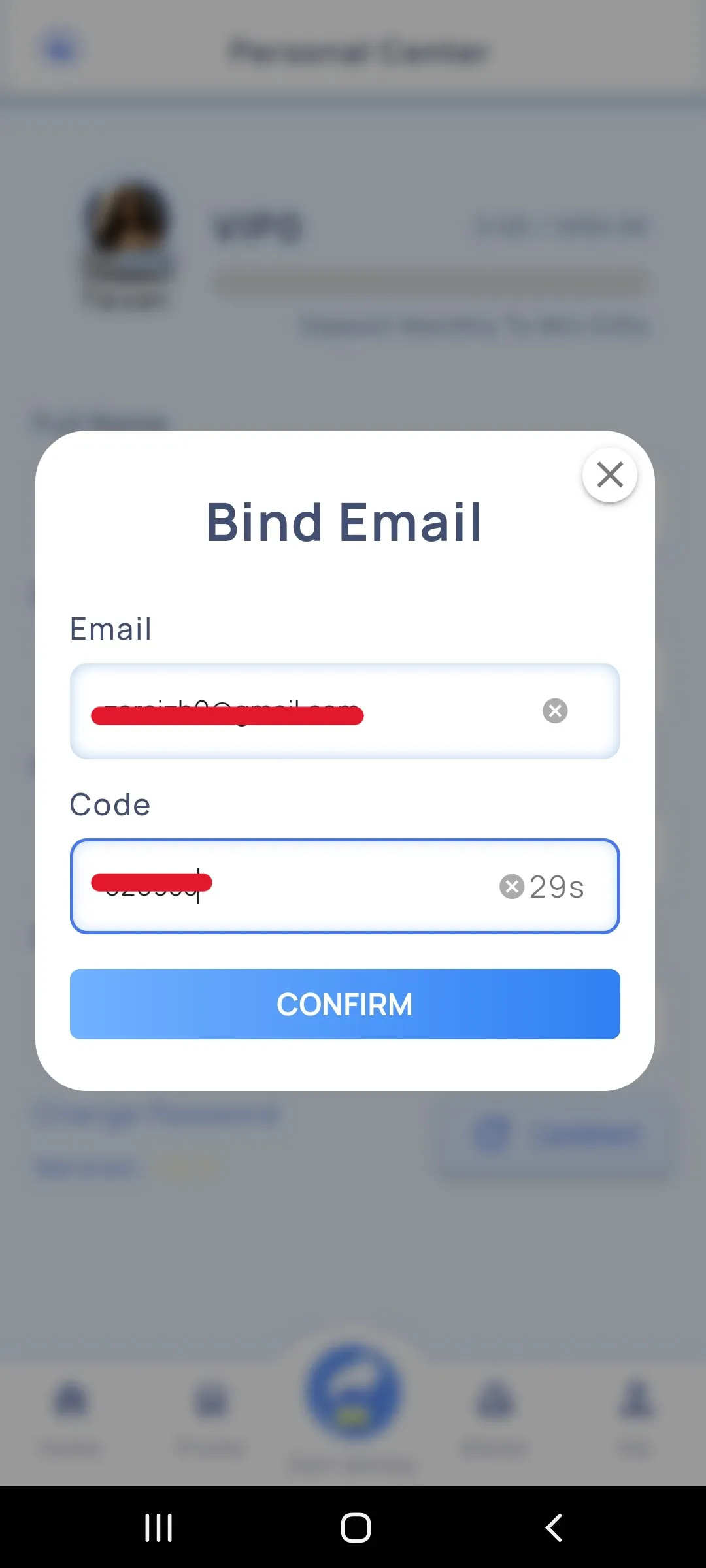Viewport: 706px width, 1568px height.
Task: Focus the Email input field
Action: pos(294,711)
